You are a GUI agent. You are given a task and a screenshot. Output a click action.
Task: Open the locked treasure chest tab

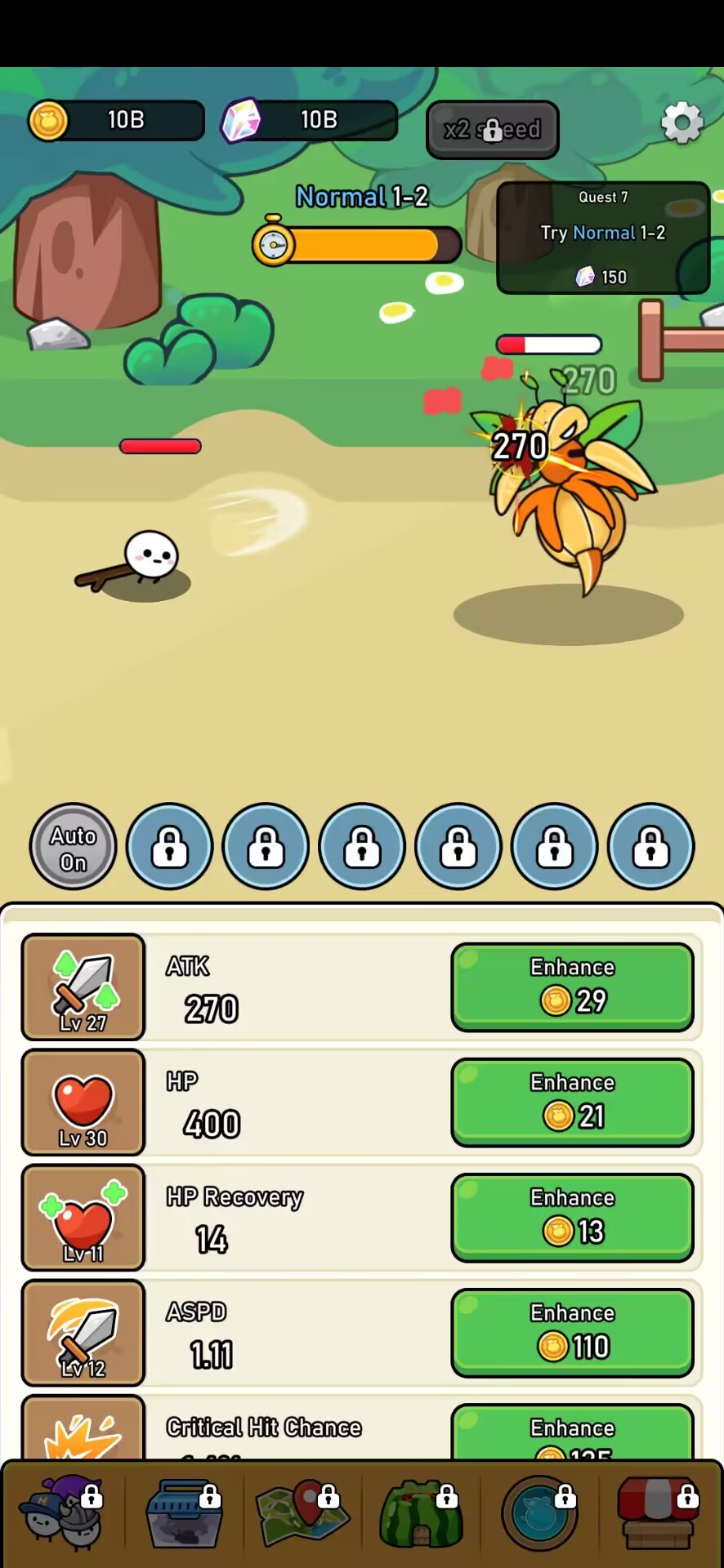183,1513
